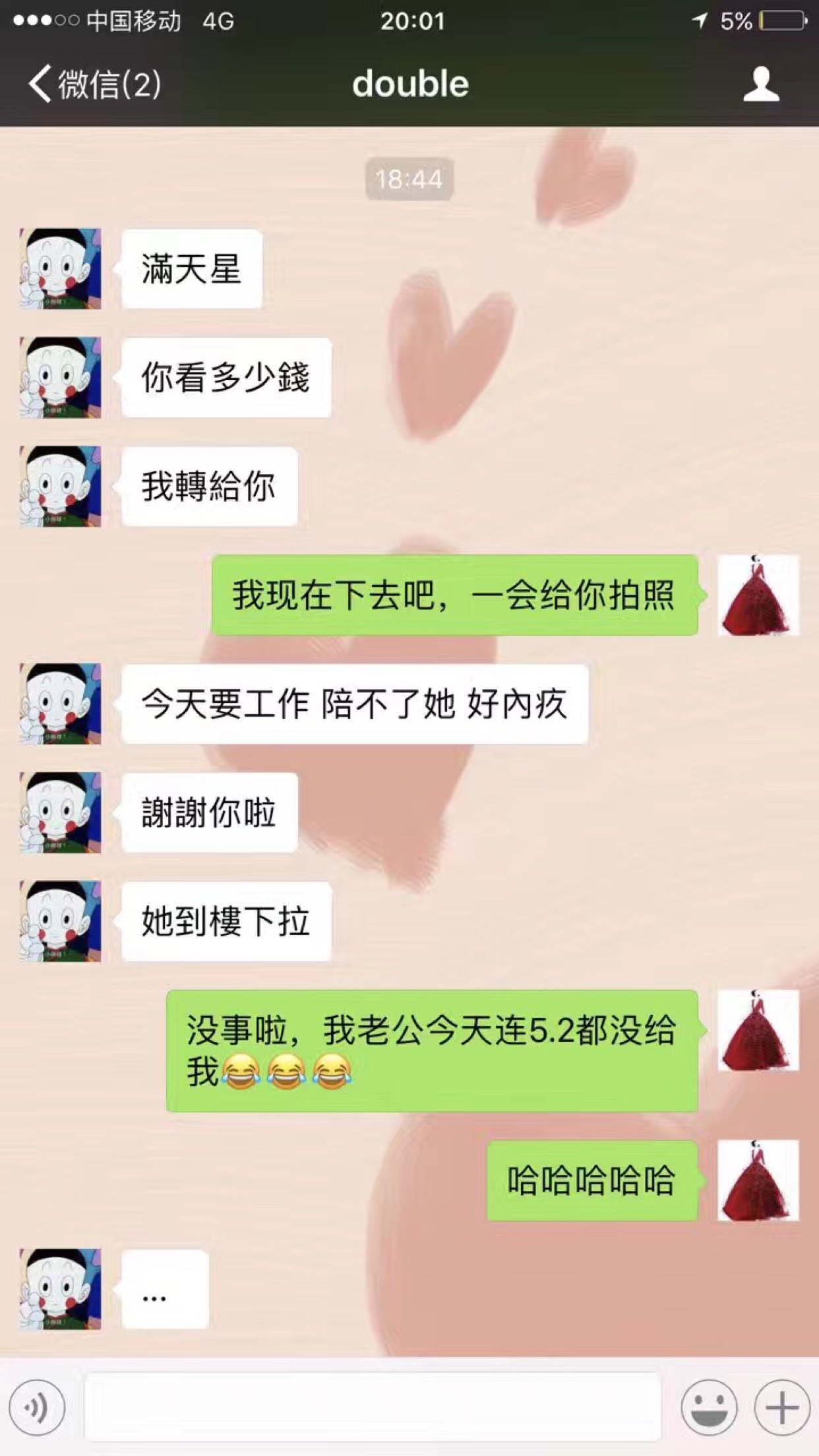Tap the contact avatar beside 滿天星
819x1456 pixels.
coord(61,268)
